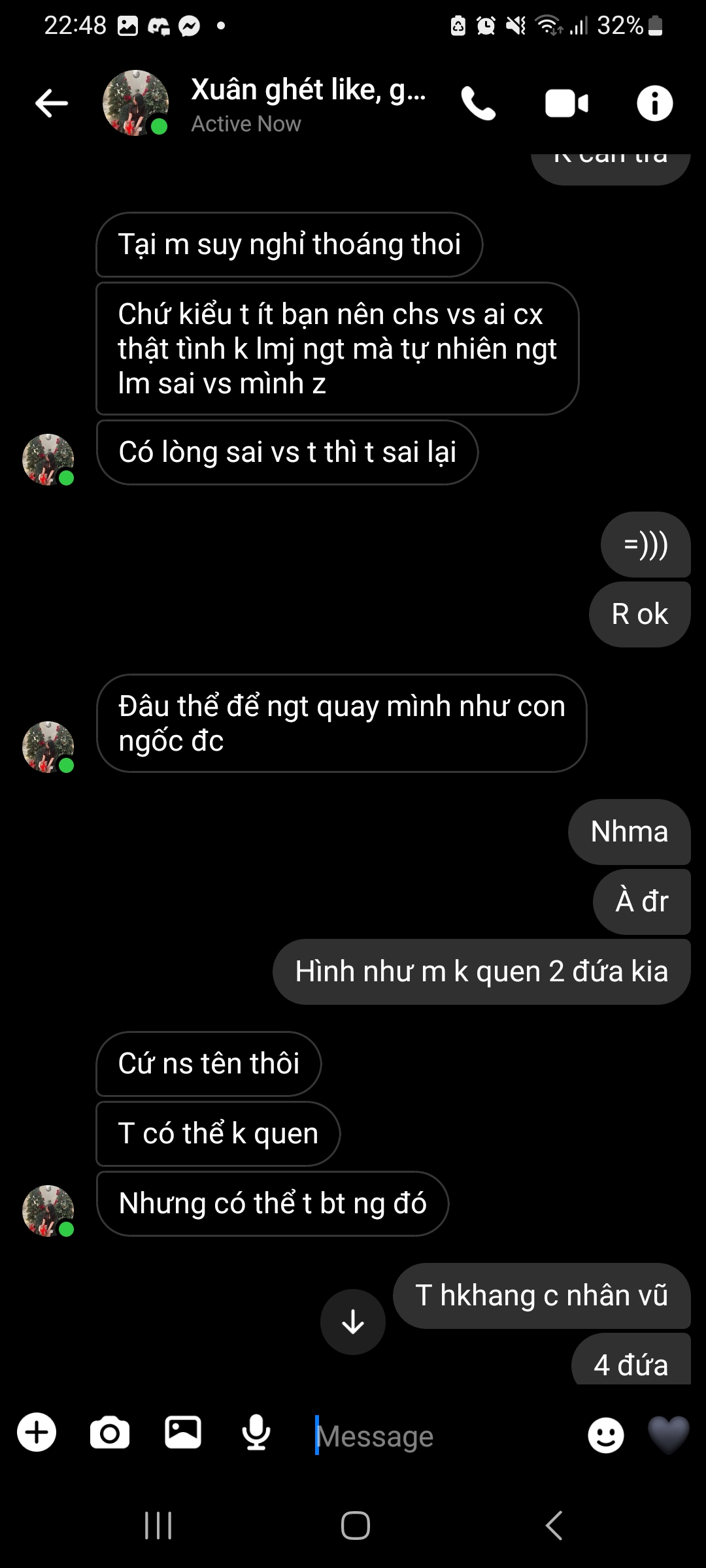The height and width of the screenshot is (1568, 706).
Task: Open more attachment options plus icon
Action: (37, 1432)
